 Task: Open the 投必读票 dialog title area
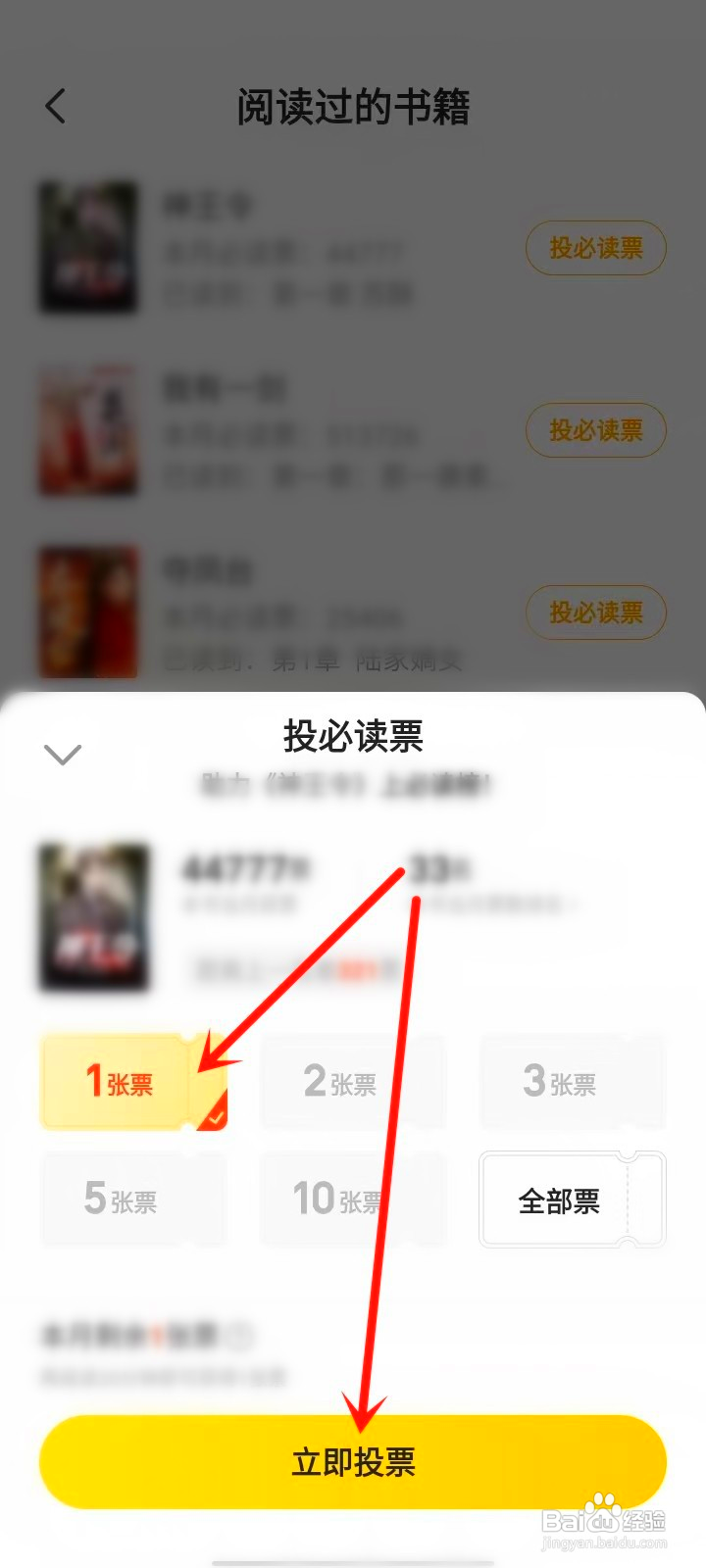coord(353,739)
